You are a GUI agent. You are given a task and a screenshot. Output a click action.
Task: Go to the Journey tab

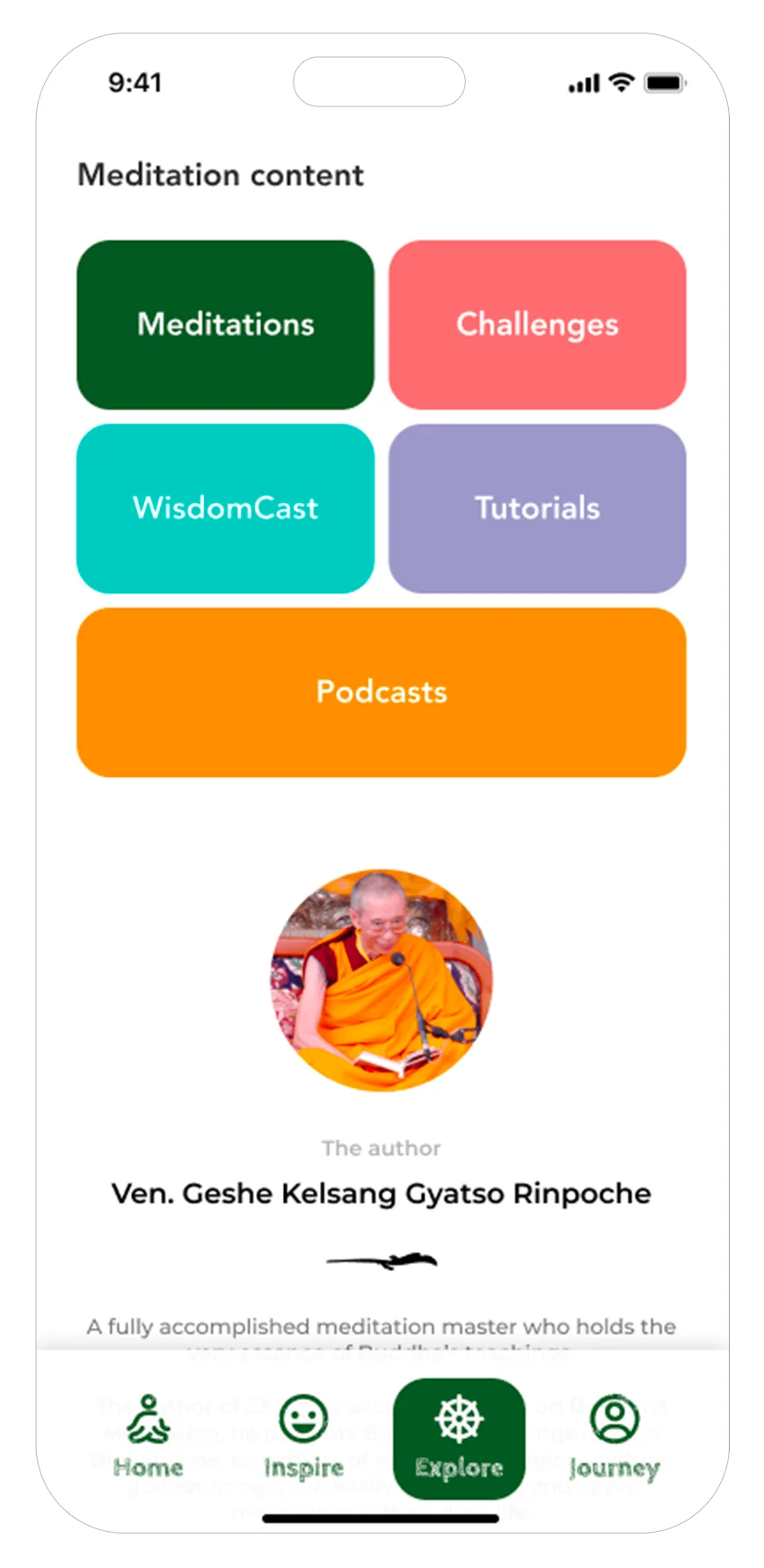[614, 1437]
